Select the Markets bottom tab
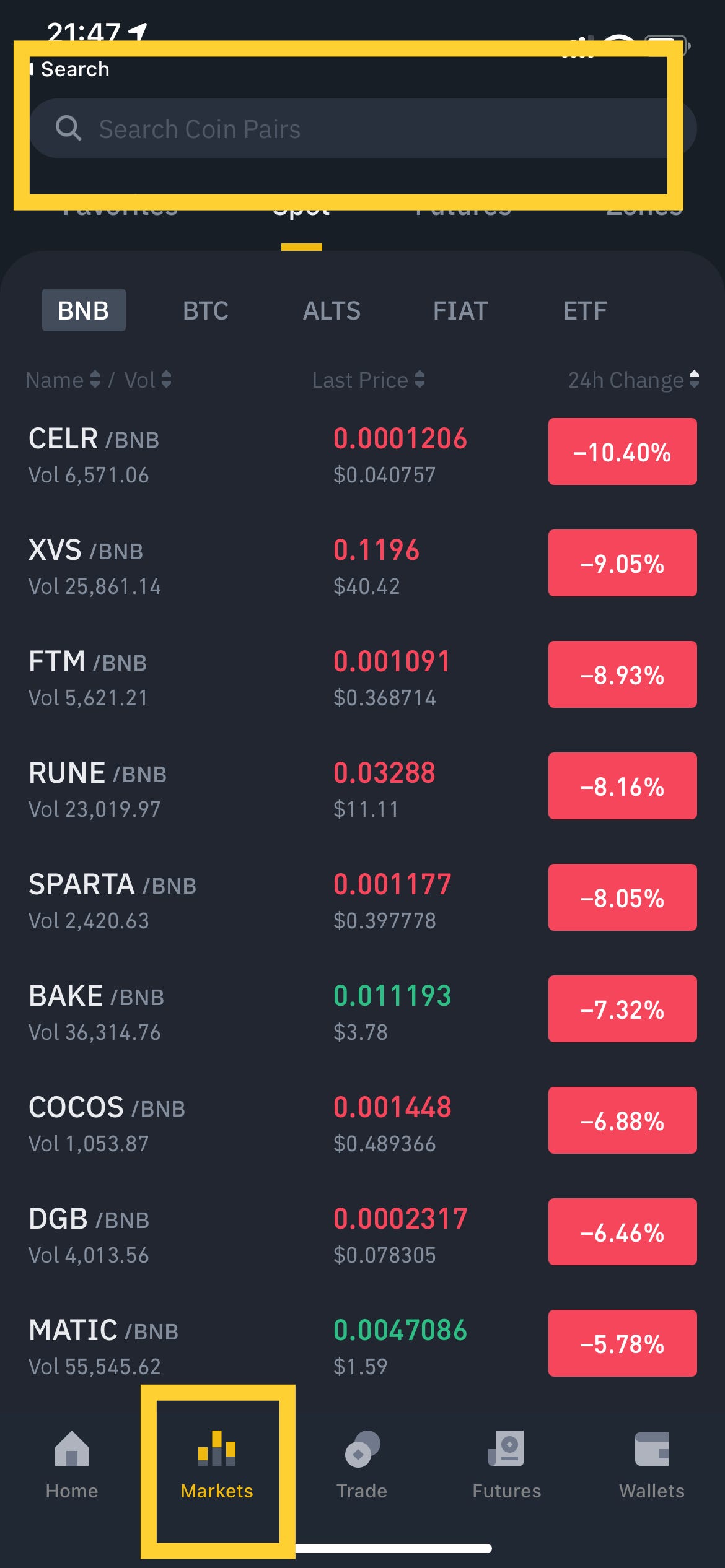The width and height of the screenshot is (725, 1568). click(217, 1465)
